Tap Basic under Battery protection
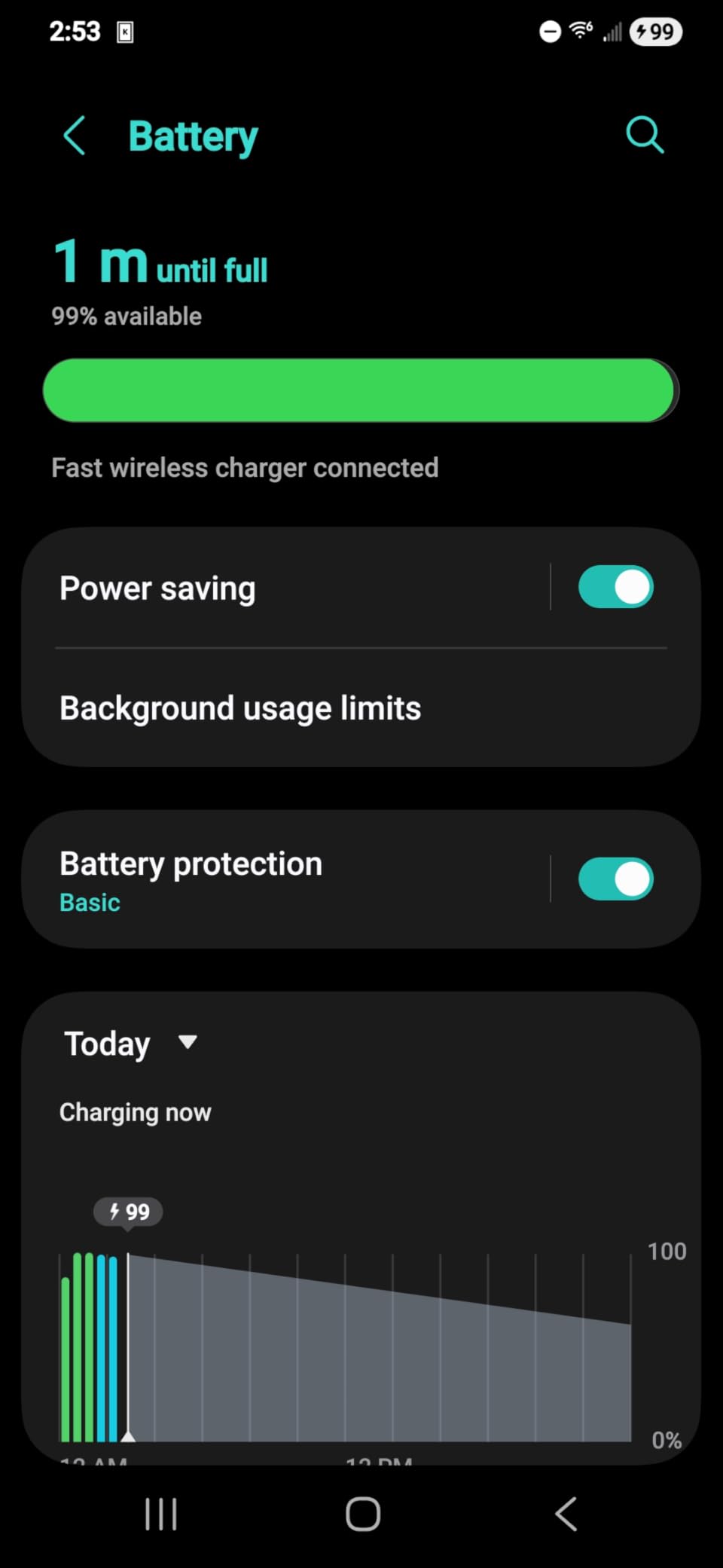The width and height of the screenshot is (723, 1568). 89,902
